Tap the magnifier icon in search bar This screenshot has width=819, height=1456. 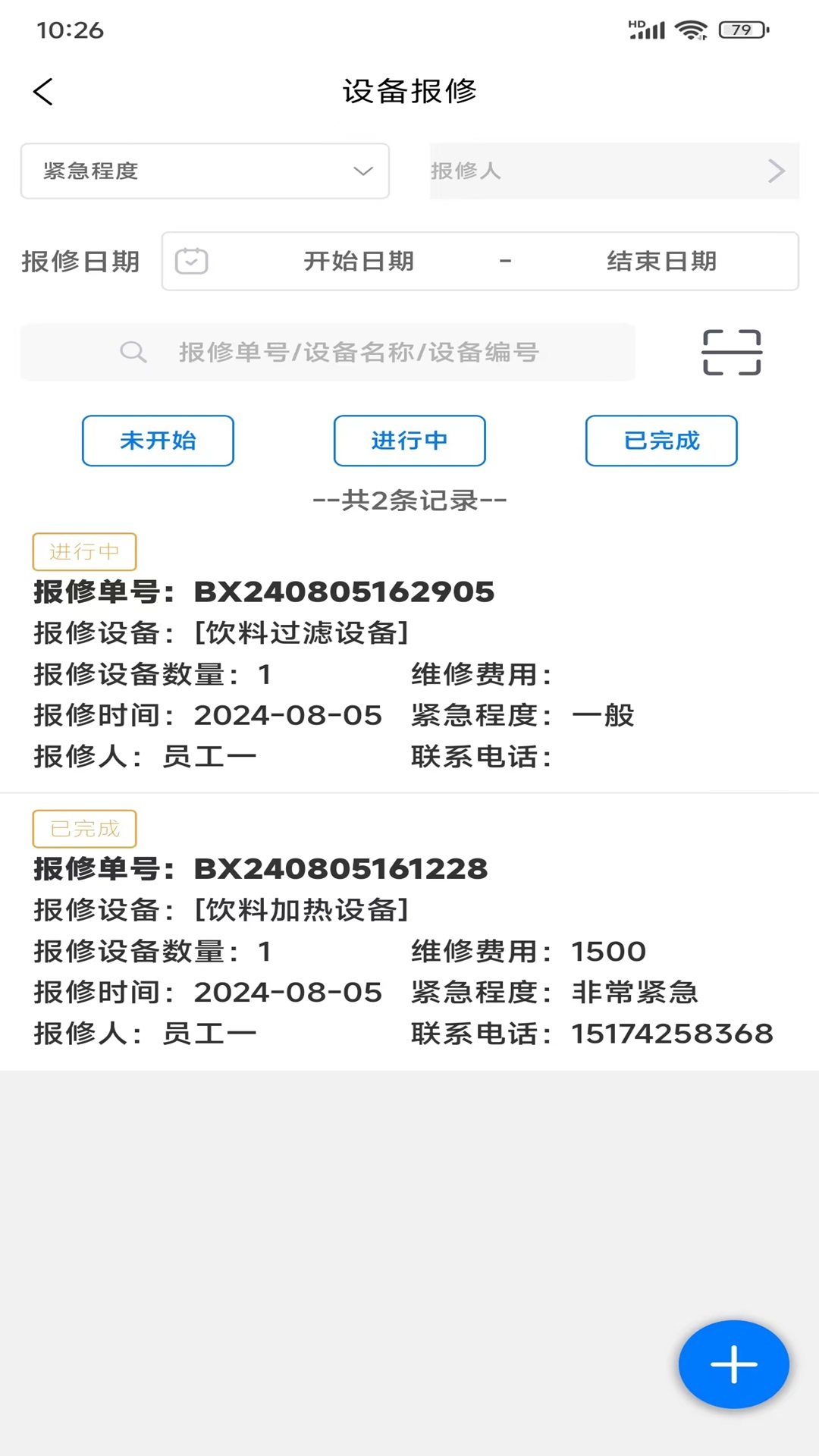[134, 351]
